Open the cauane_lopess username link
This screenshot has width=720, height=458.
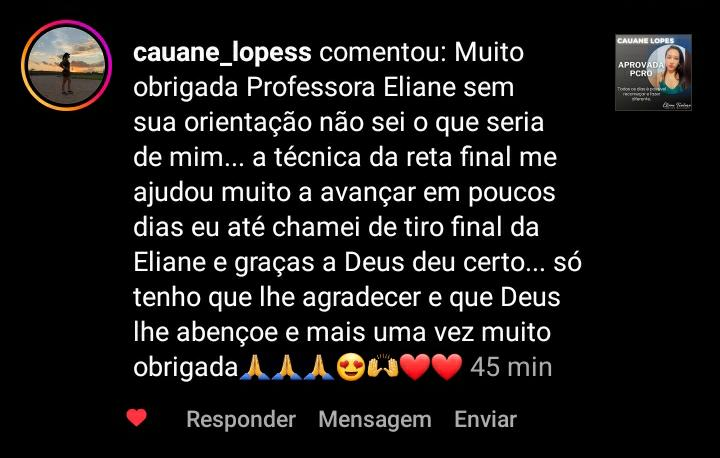(x=222, y=52)
